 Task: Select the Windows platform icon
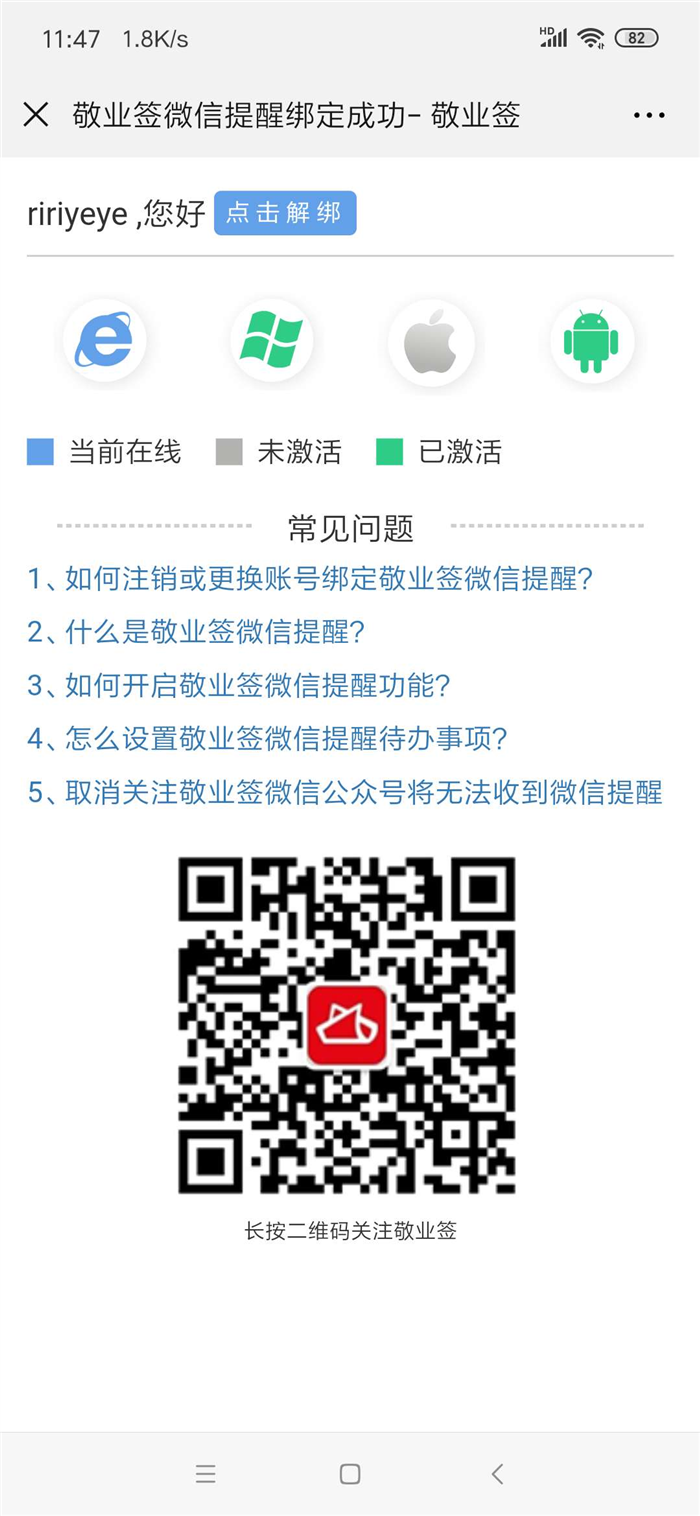(271, 341)
